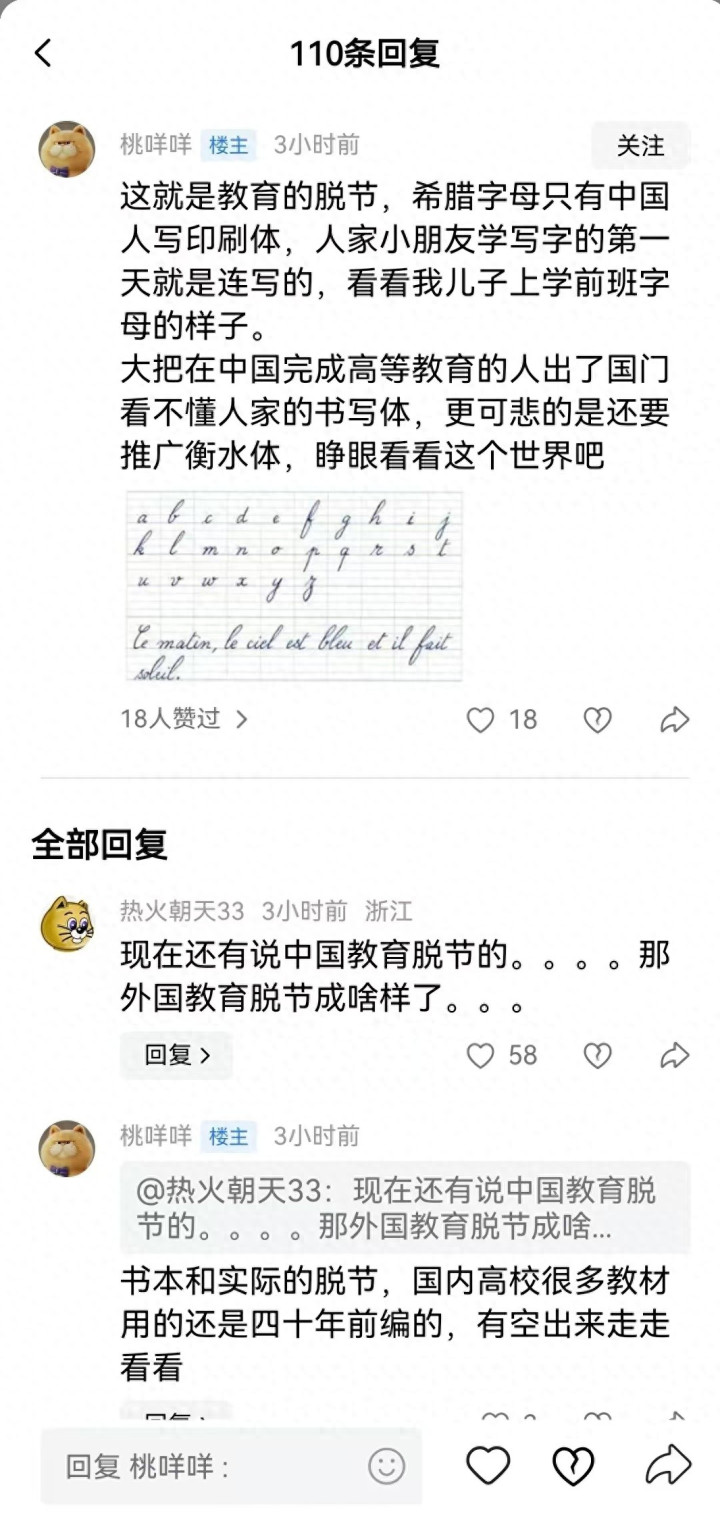Open the emoji picker in the reply bar
720x1529 pixels.
click(387, 1467)
